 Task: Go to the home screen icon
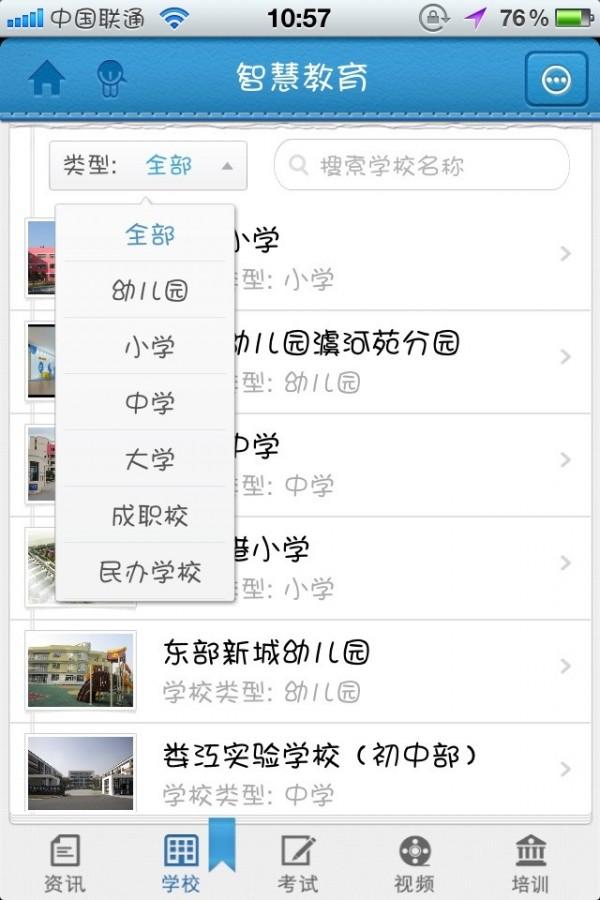46,79
